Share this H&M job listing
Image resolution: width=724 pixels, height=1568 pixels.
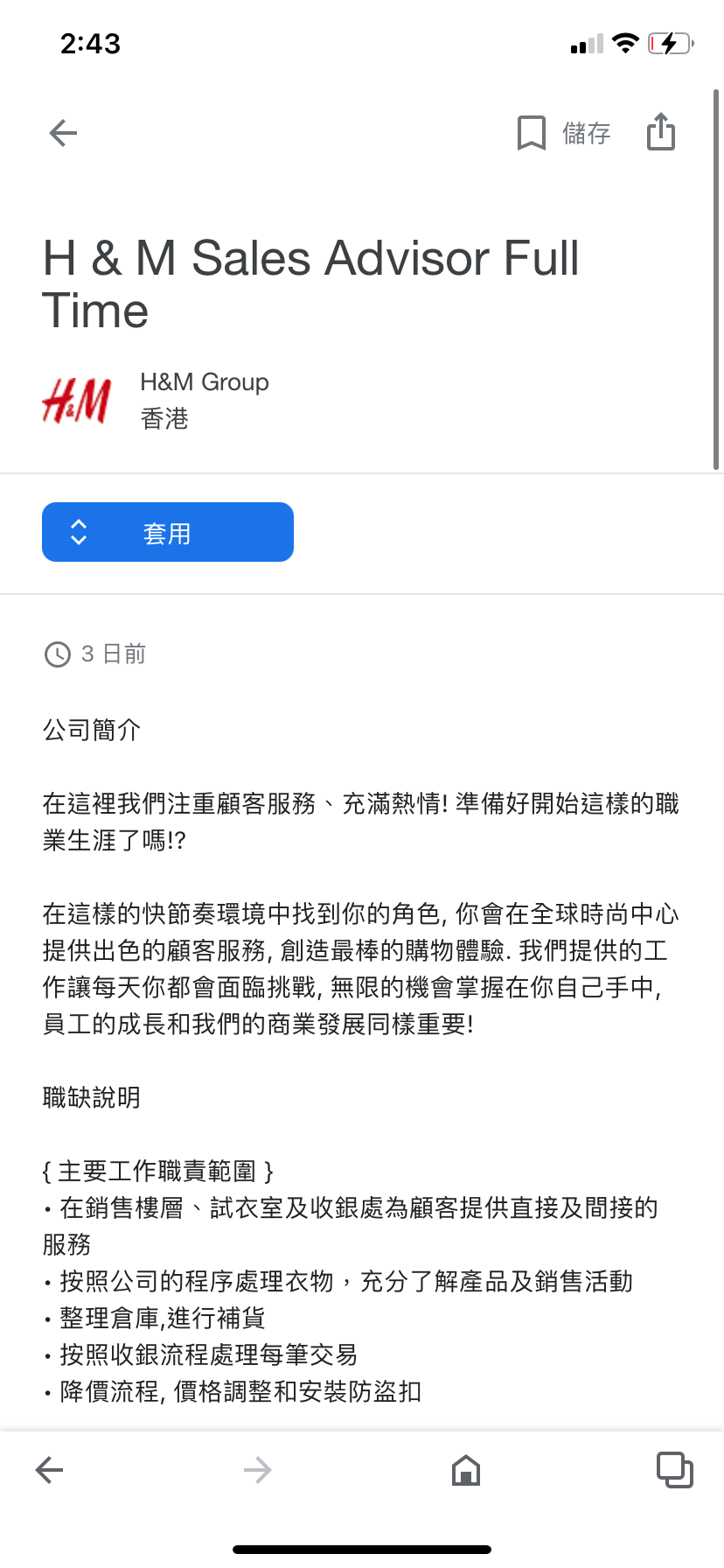pos(661,132)
